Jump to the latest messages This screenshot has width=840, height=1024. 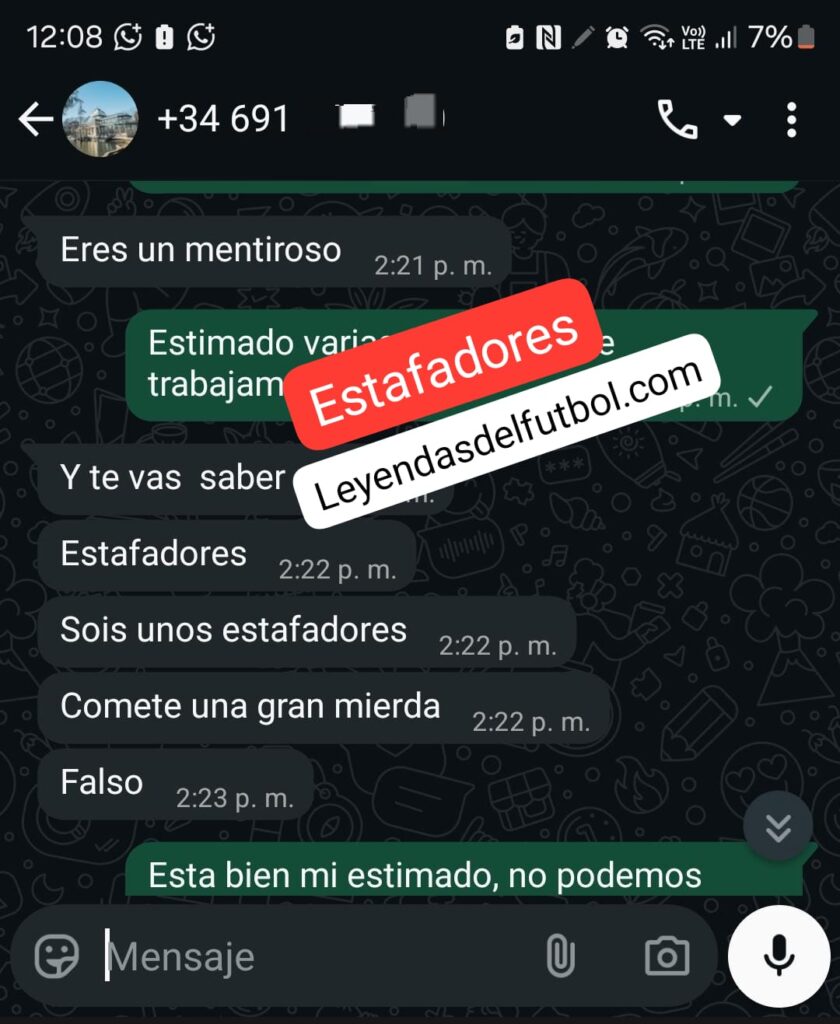(x=778, y=826)
